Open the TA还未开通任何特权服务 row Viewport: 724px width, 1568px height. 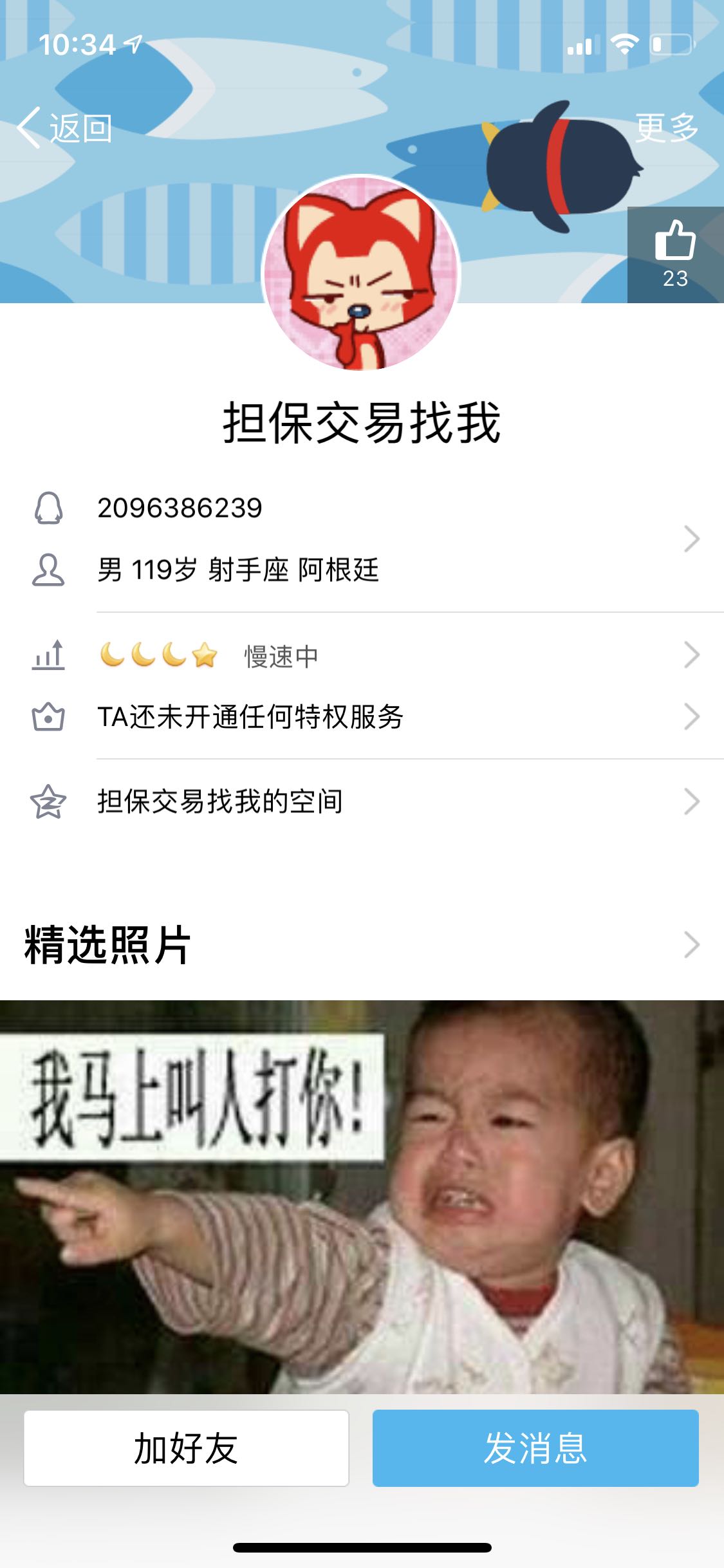(x=386, y=716)
